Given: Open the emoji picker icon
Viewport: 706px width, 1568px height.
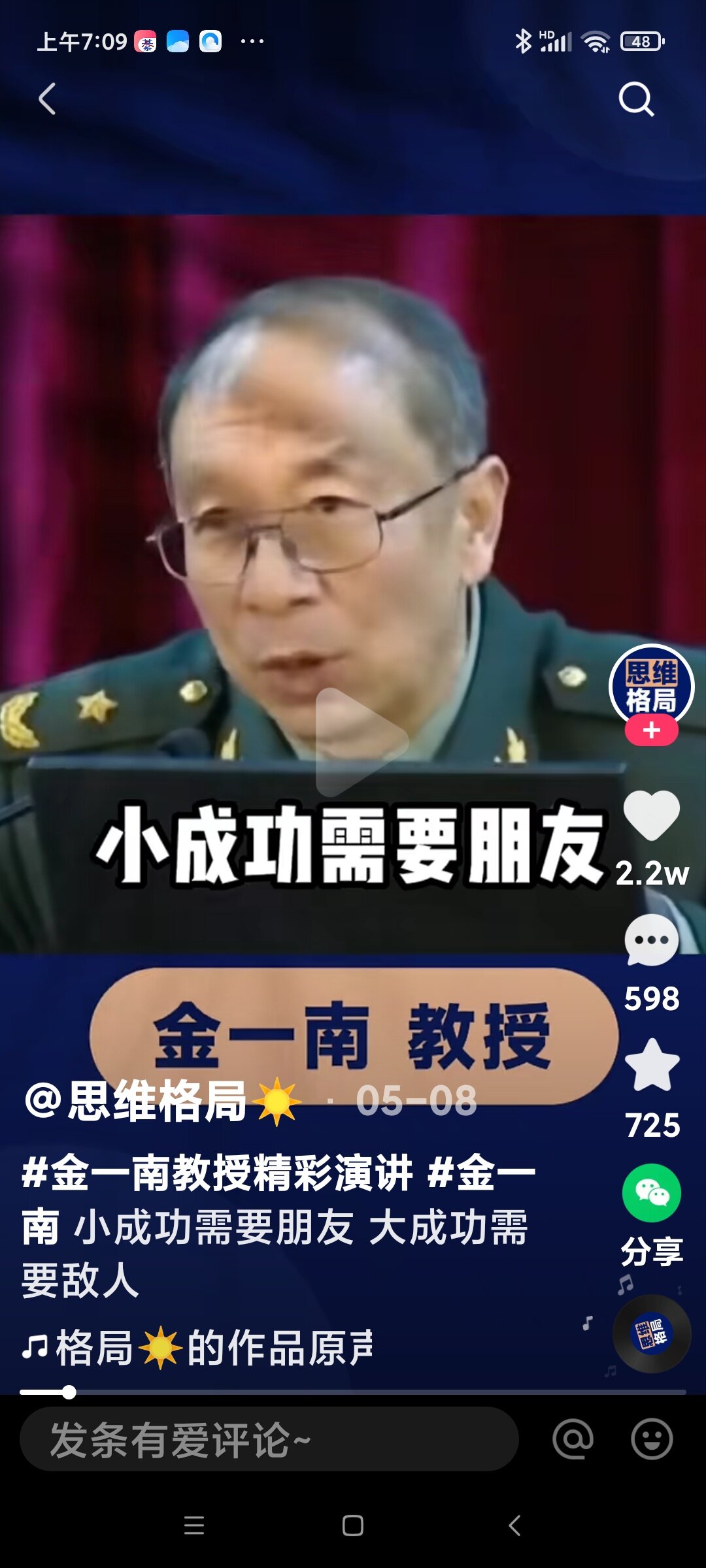Looking at the screenshot, I should tap(652, 1439).
